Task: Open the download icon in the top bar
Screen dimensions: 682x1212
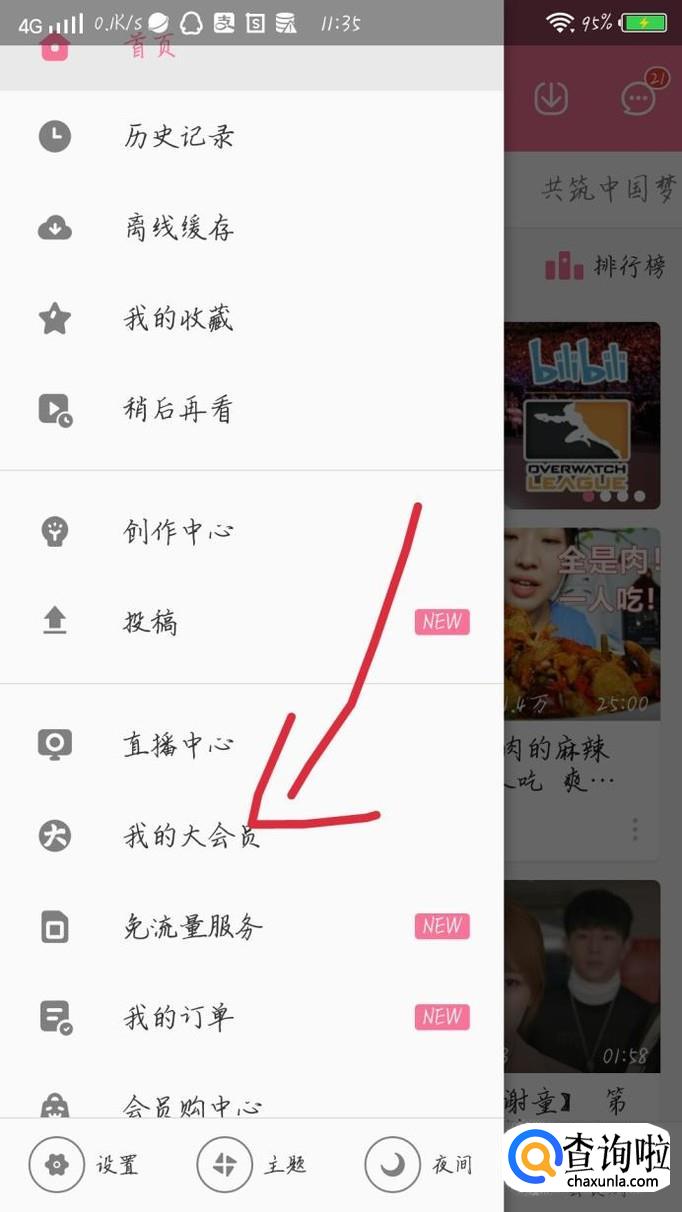Action: click(551, 97)
